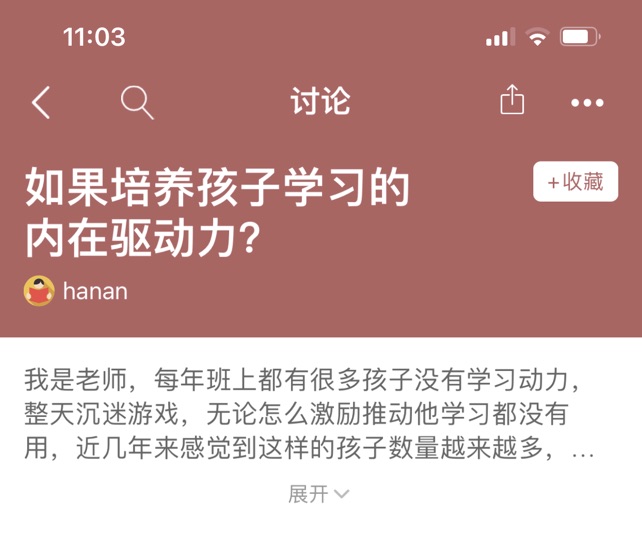Open the three-dot overflow menu
642x535 pixels.
point(587,102)
